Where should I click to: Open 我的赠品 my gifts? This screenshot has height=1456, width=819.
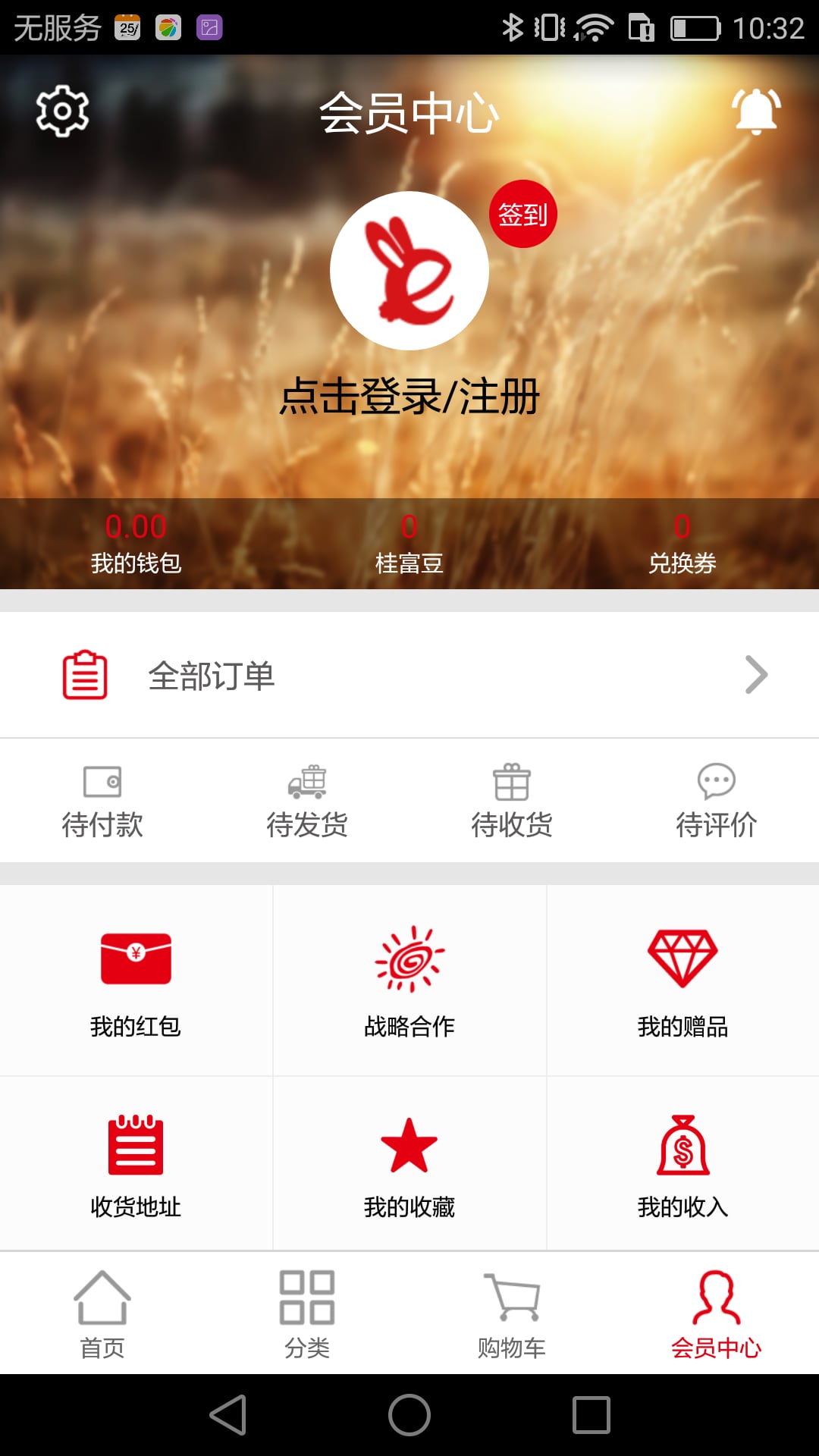click(682, 981)
